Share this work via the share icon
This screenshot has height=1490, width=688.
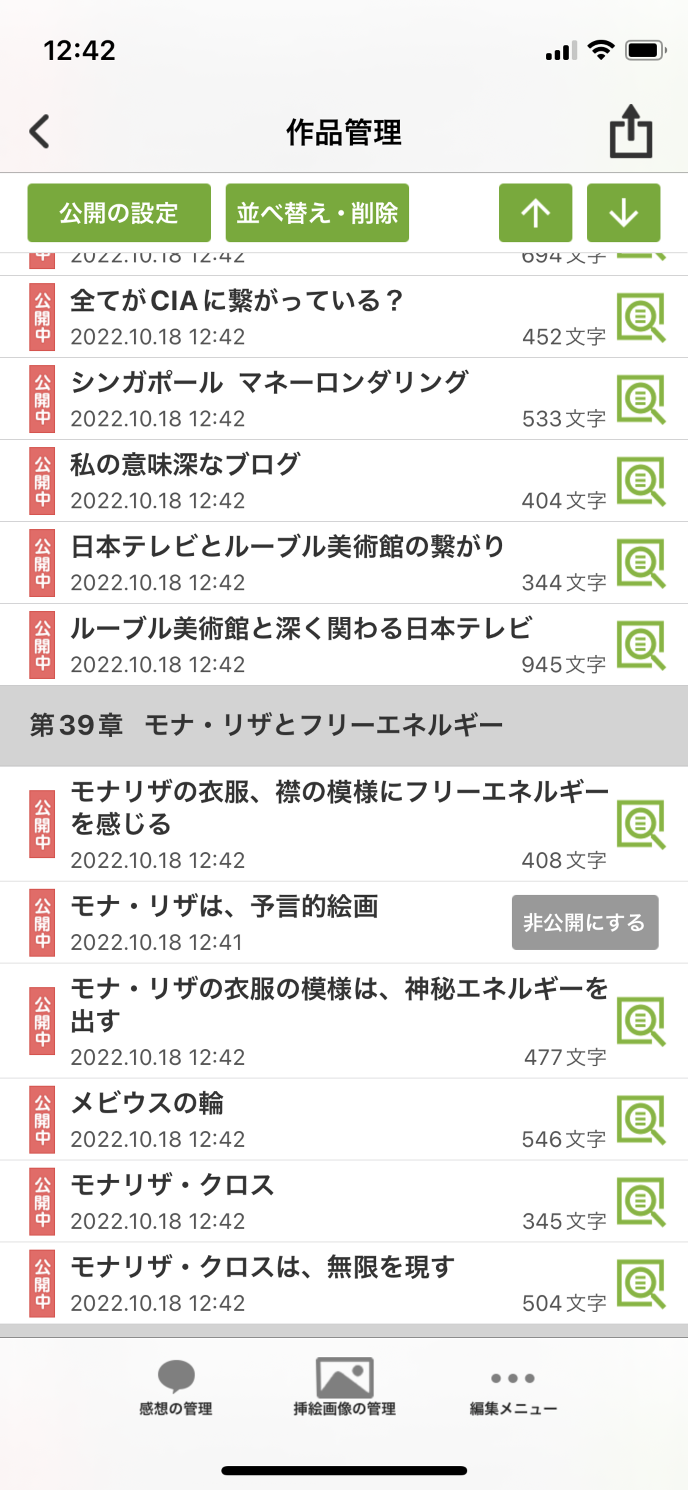click(631, 133)
